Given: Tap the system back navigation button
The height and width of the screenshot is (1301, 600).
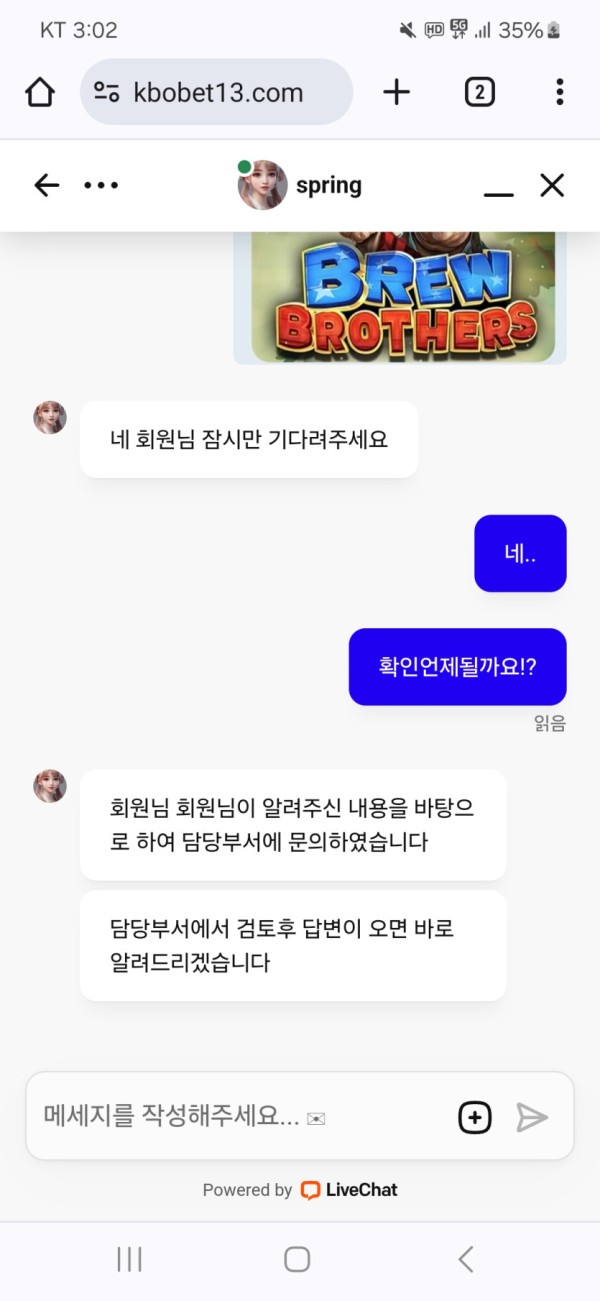Looking at the screenshot, I should (x=465, y=1259).
